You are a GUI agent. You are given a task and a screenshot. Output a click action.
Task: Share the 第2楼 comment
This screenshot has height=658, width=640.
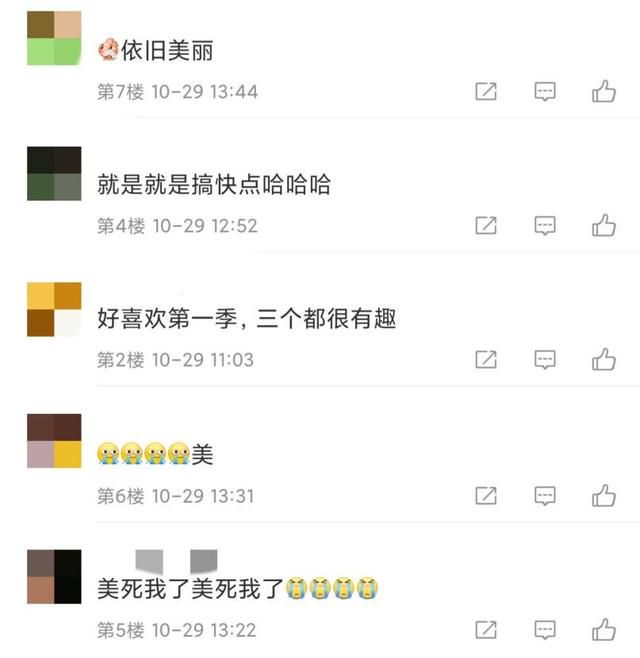point(486,360)
